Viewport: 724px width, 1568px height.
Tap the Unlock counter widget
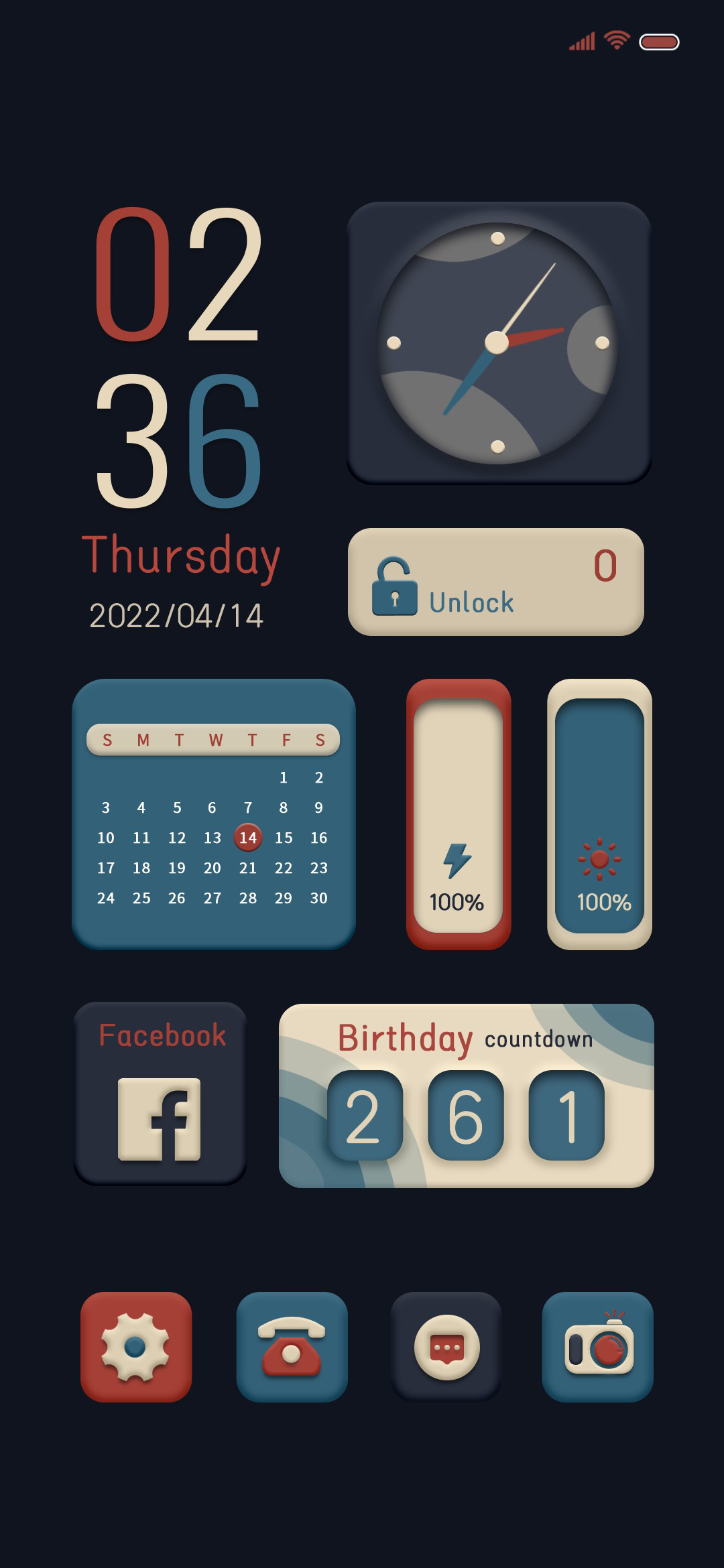[x=496, y=582]
